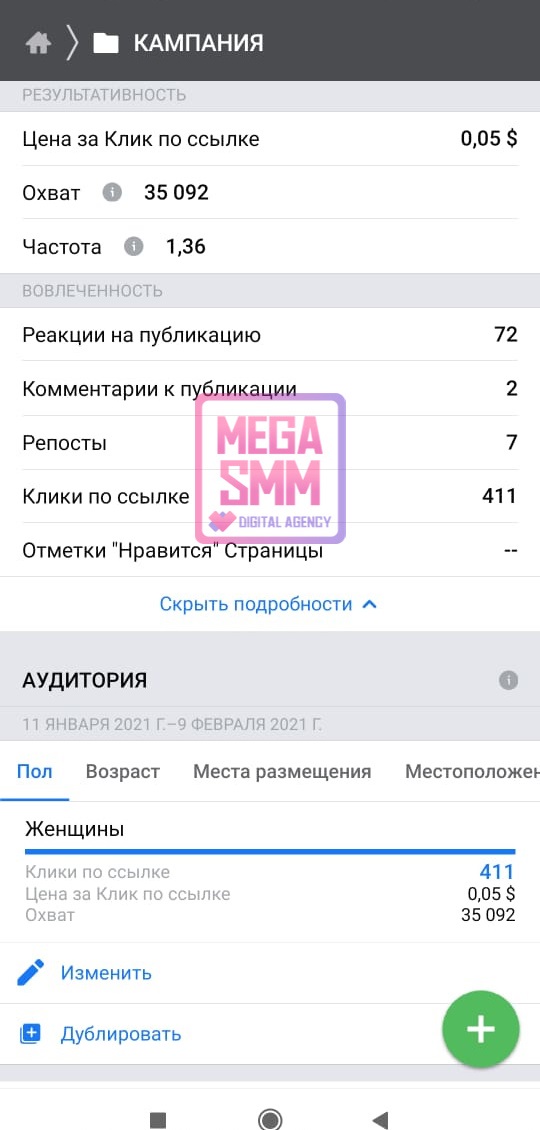Tap the green plus create button
This screenshot has height=1130, width=540.
(481, 1029)
